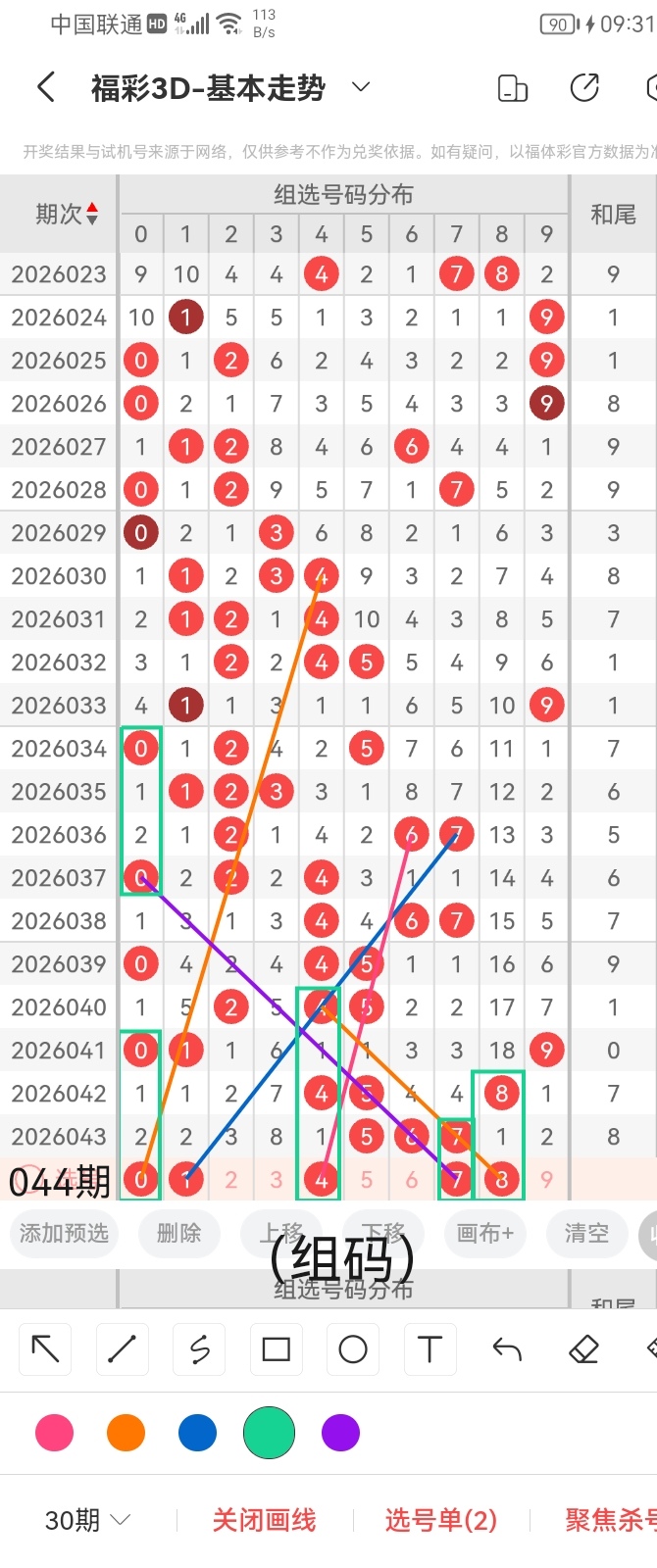The image size is (657, 1568).
Task: Select the eraser tool
Action: pyautogui.click(x=583, y=1349)
